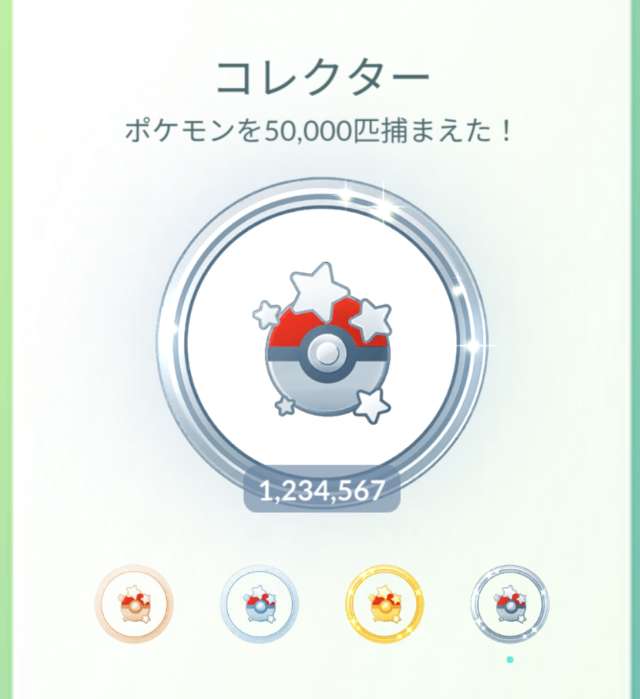Select the bronze Collector medal tier

click(x=134, y=605)
